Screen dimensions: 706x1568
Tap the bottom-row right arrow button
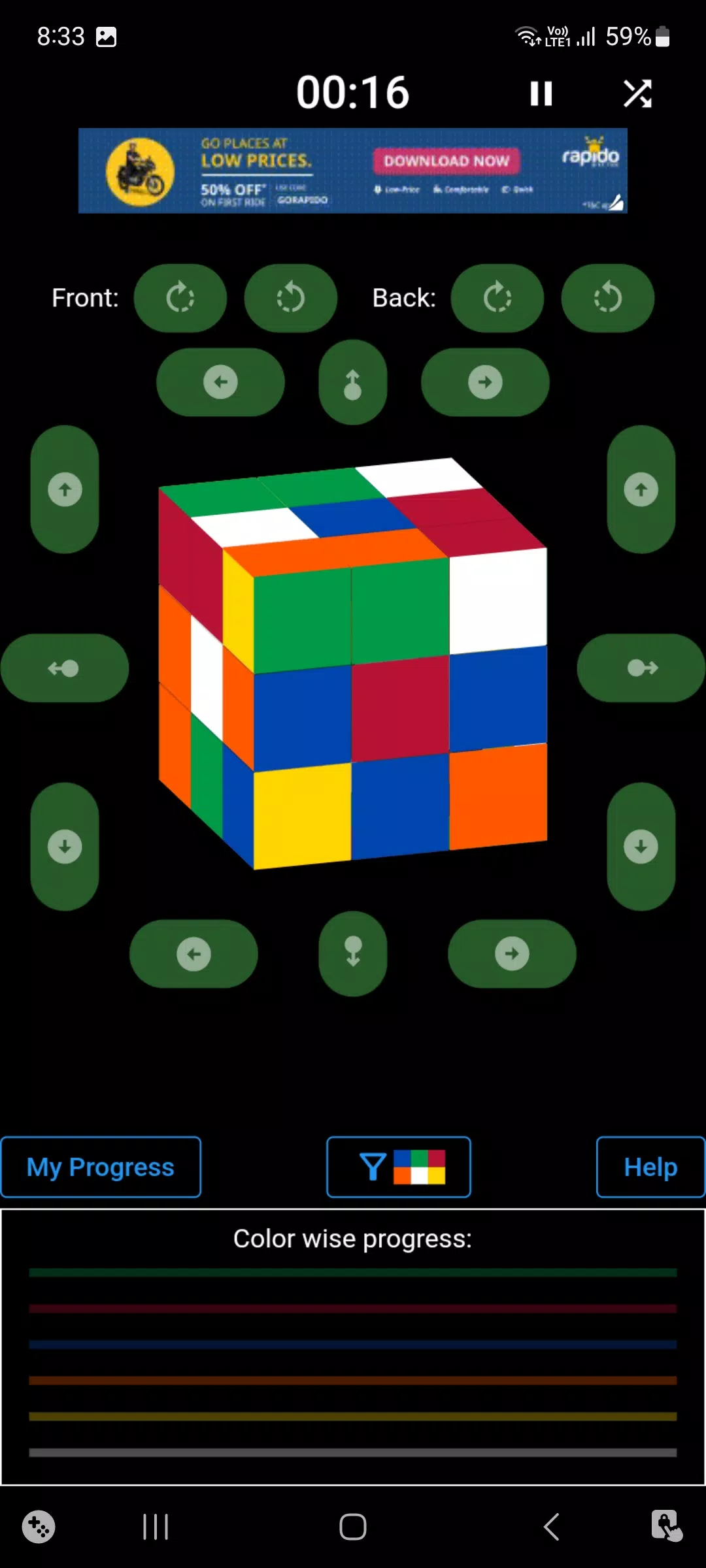point(512,954)
